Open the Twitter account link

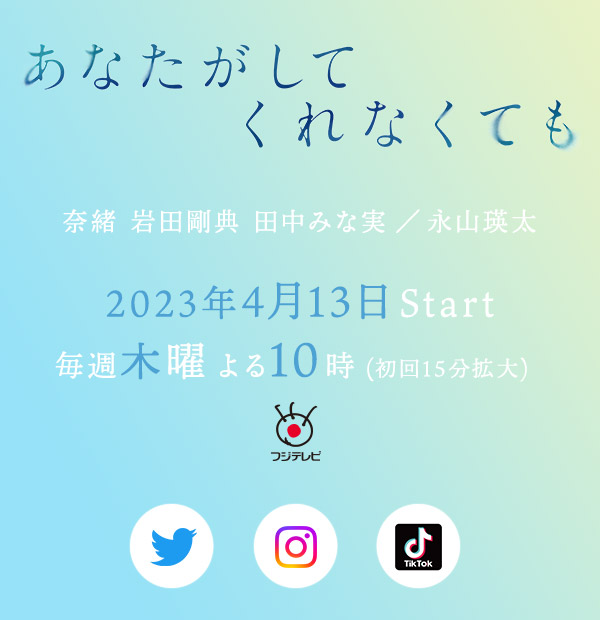(172, 546)
